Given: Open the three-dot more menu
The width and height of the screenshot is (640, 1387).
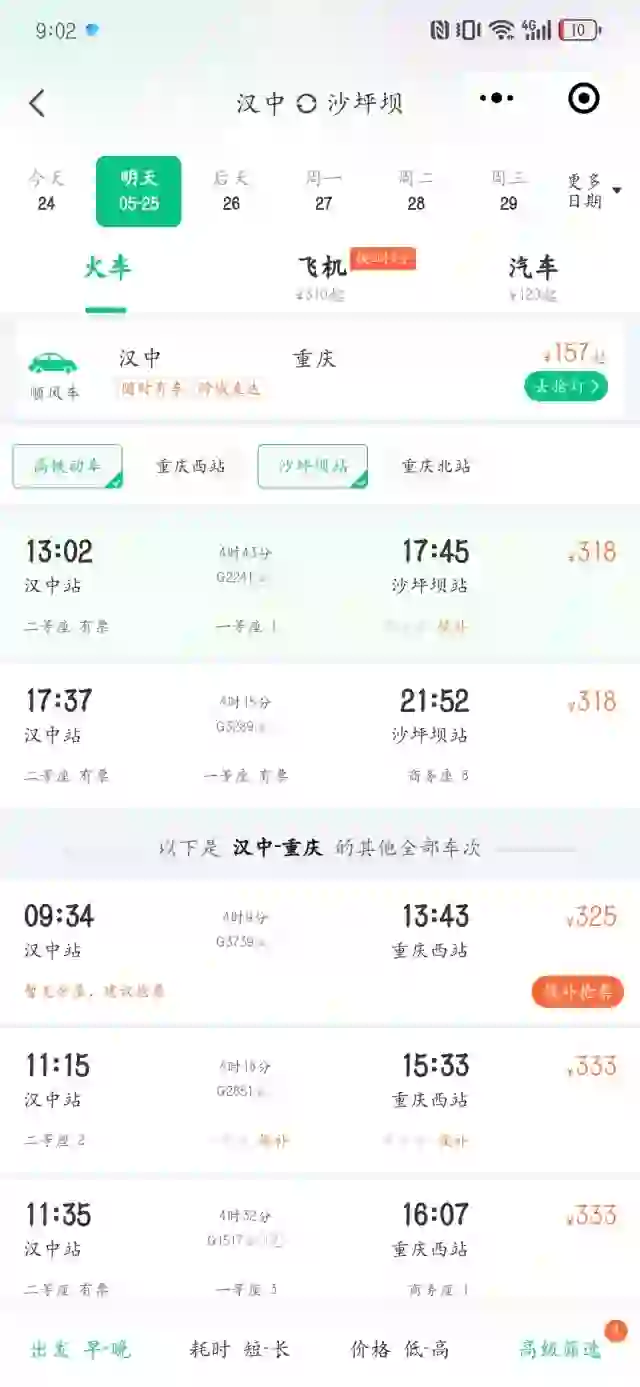Looking at the screenshot, I should 497,98.
